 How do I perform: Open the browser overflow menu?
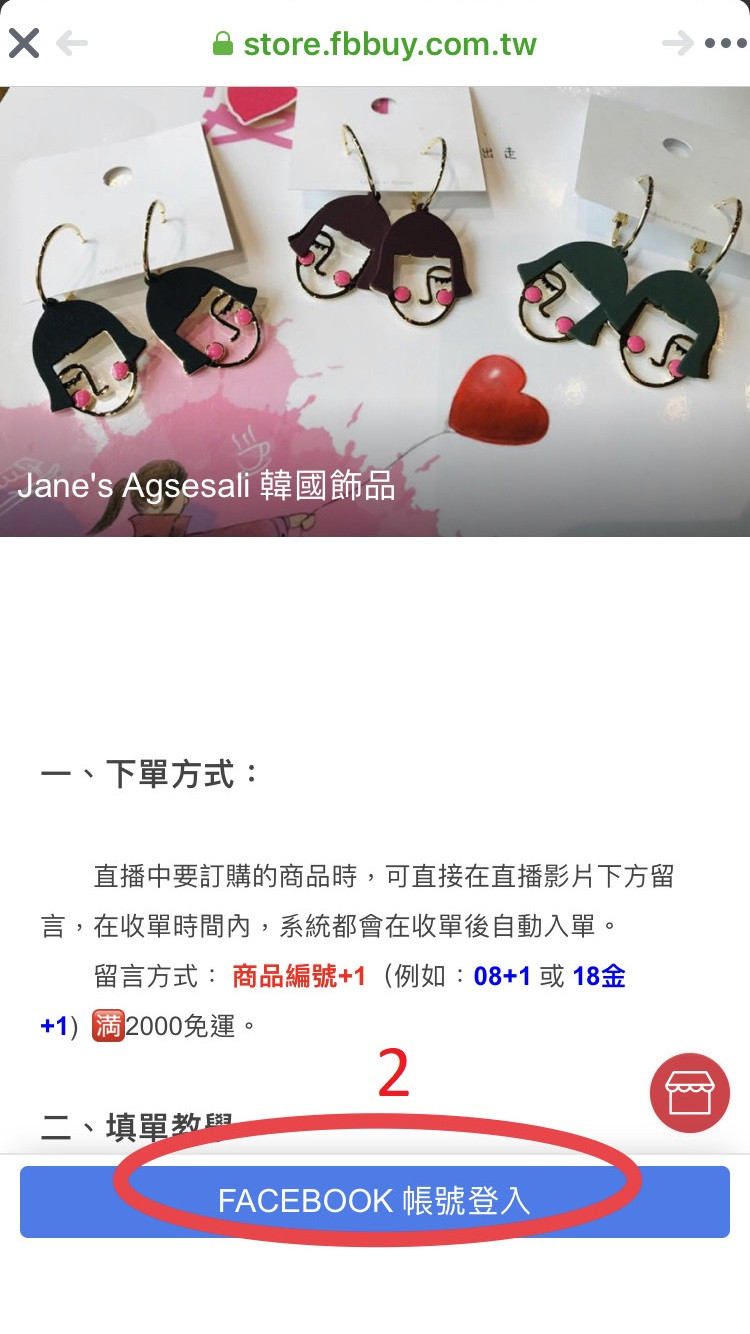pos(725,43)
